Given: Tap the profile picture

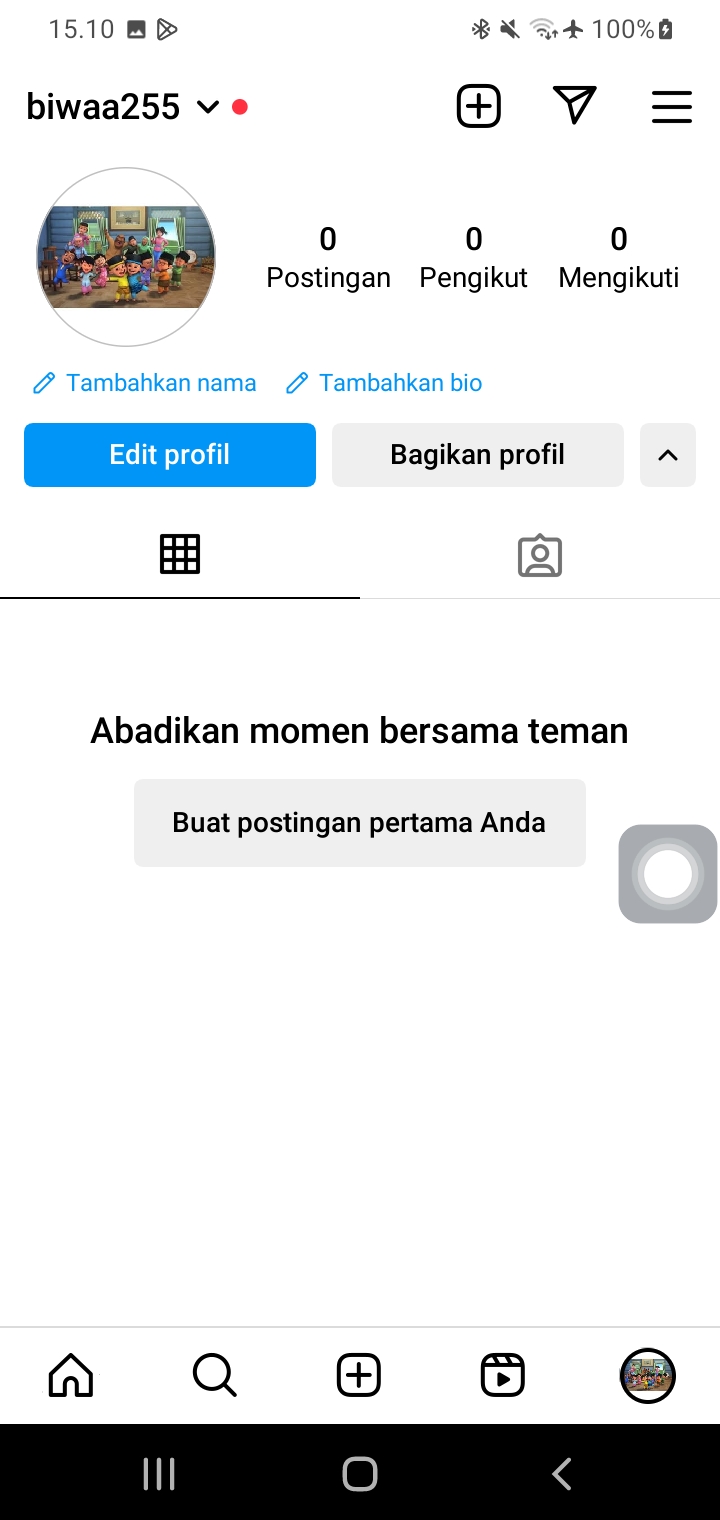Looking at the screenshot, I should click(x=126, y=257).
